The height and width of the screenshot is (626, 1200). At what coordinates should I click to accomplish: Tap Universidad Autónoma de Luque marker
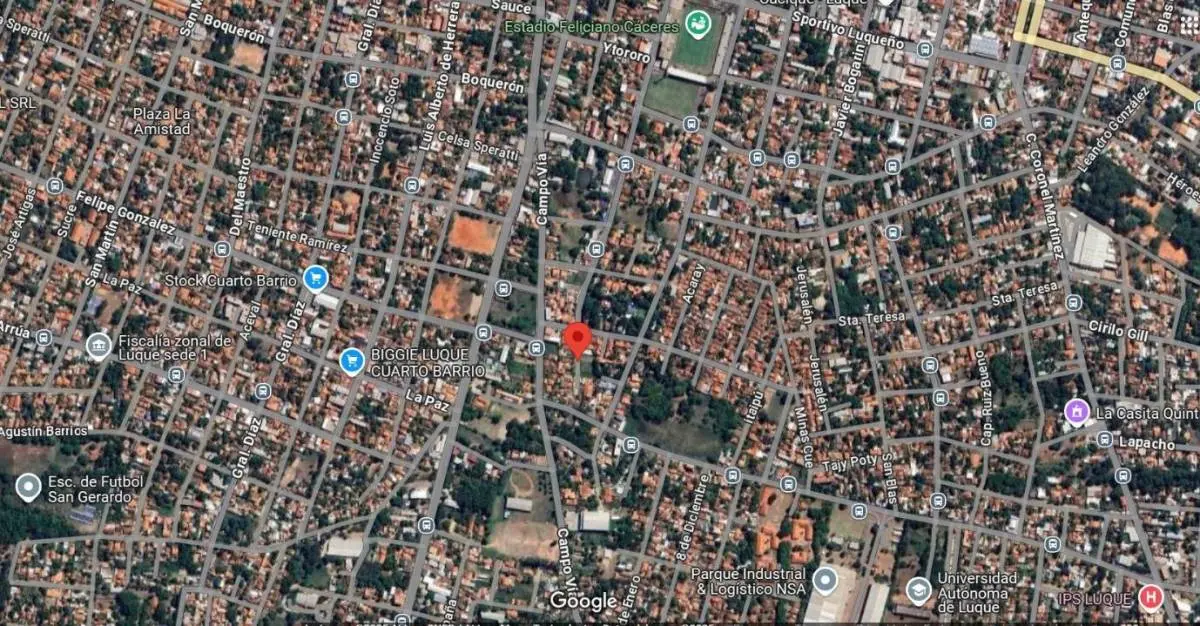(918, 591)
